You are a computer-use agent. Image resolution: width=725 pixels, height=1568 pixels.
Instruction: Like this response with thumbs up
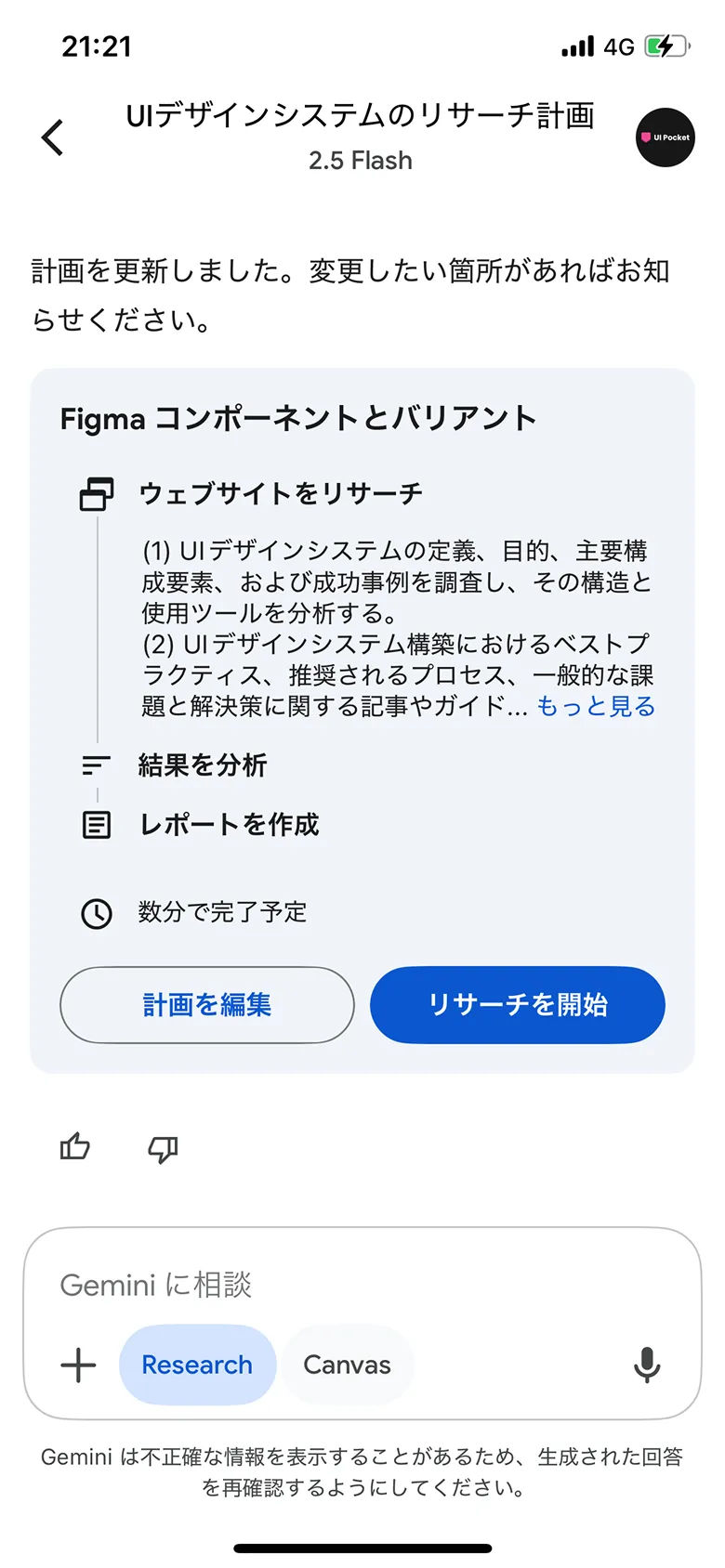click(x=75, y=1147)
